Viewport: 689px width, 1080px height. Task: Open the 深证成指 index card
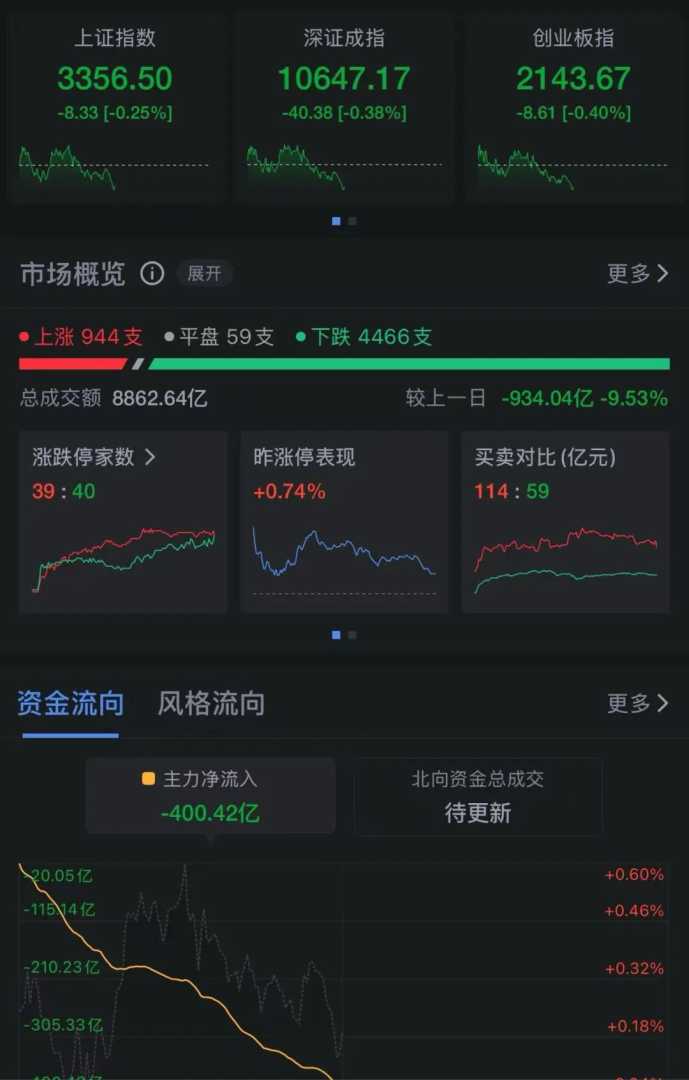(x=344, y=105)
